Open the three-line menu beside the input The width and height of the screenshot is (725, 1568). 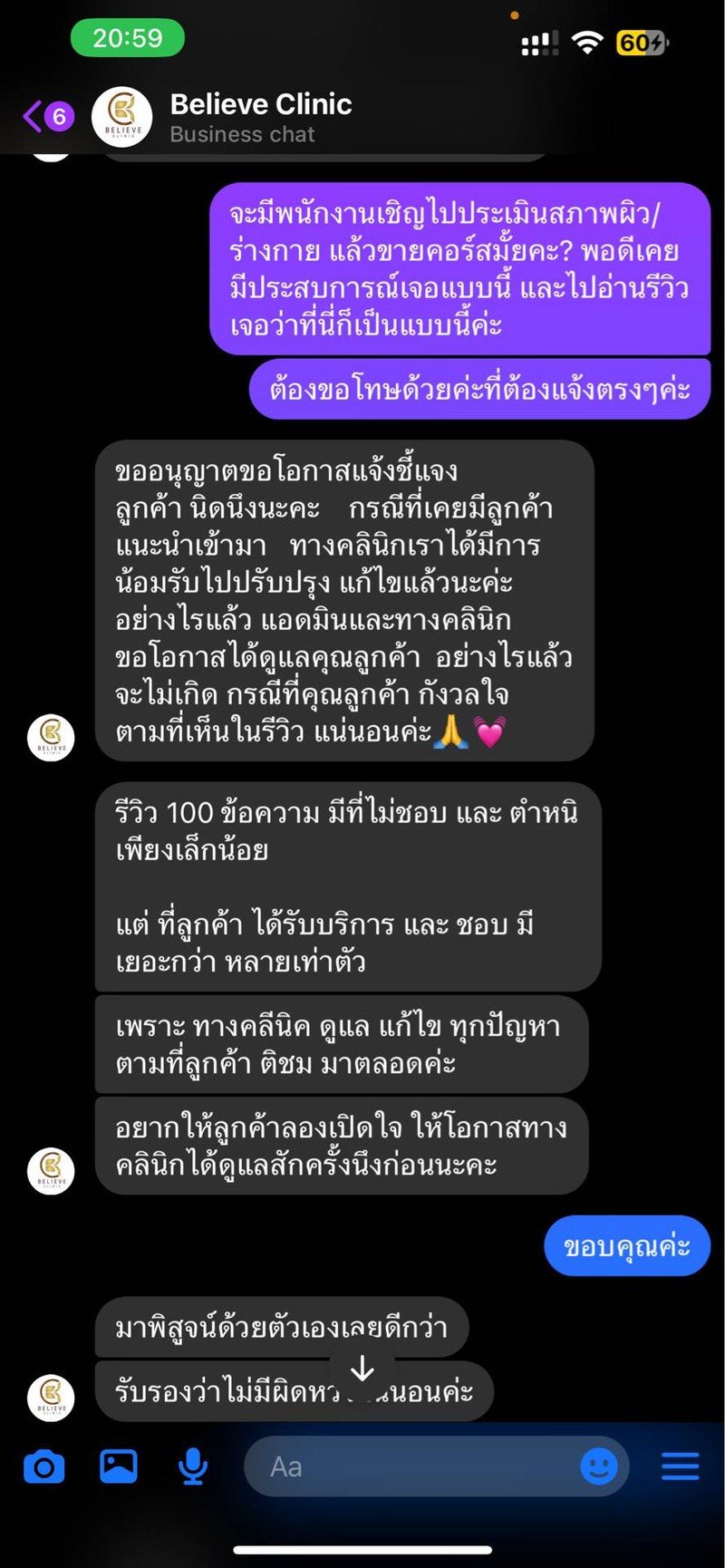tap(681, 1466)
